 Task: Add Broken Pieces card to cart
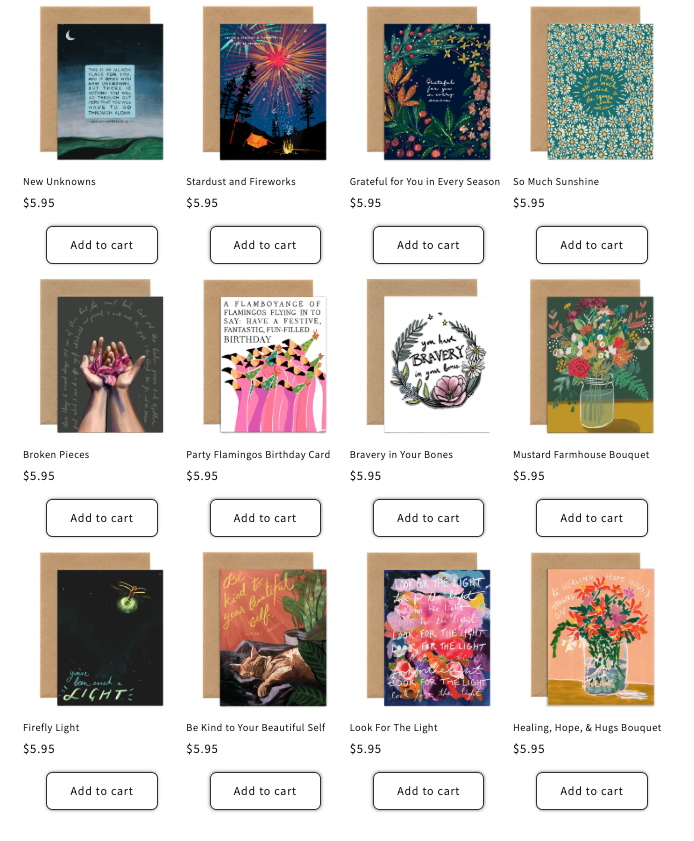pos(102,518)
